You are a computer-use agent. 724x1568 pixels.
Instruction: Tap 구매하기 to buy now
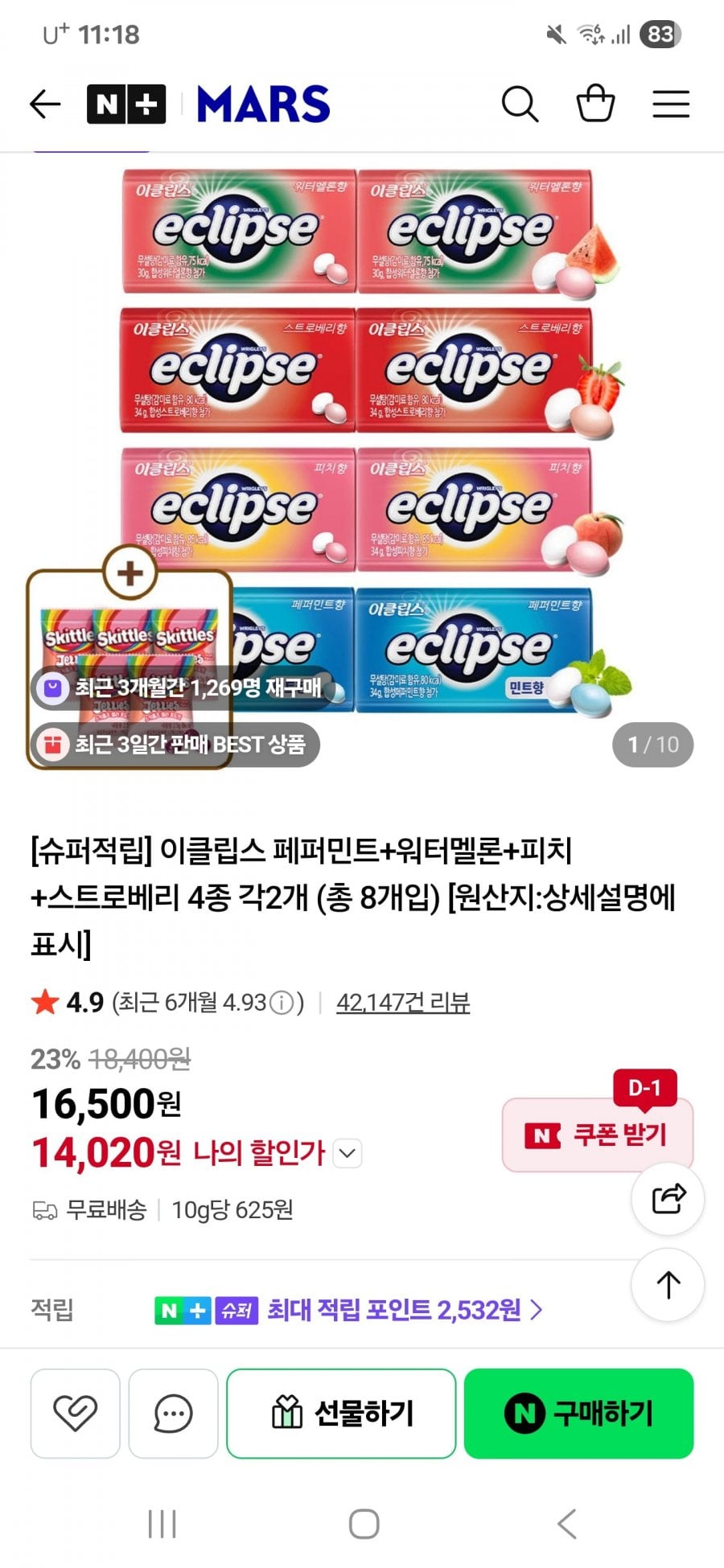(578, 1413)
